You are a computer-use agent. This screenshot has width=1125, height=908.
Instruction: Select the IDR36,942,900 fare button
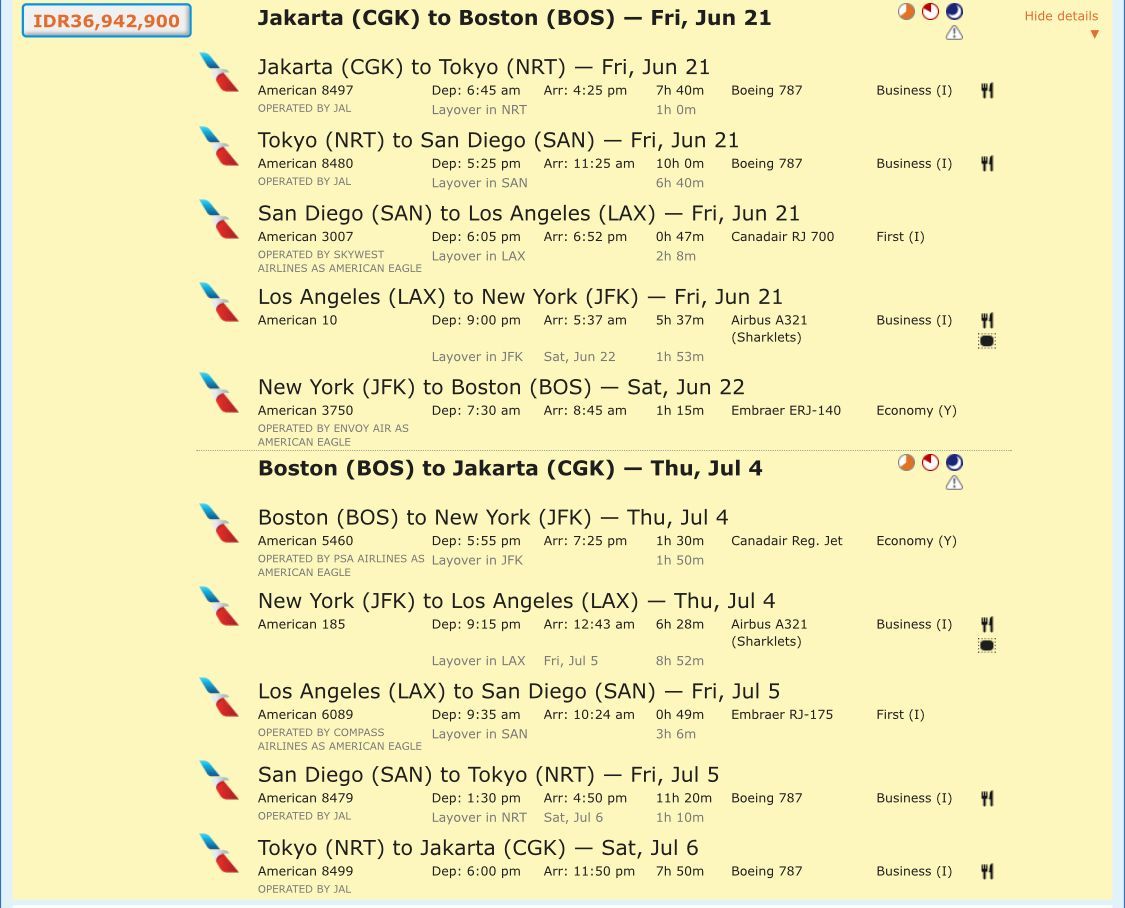click(106, 20)
